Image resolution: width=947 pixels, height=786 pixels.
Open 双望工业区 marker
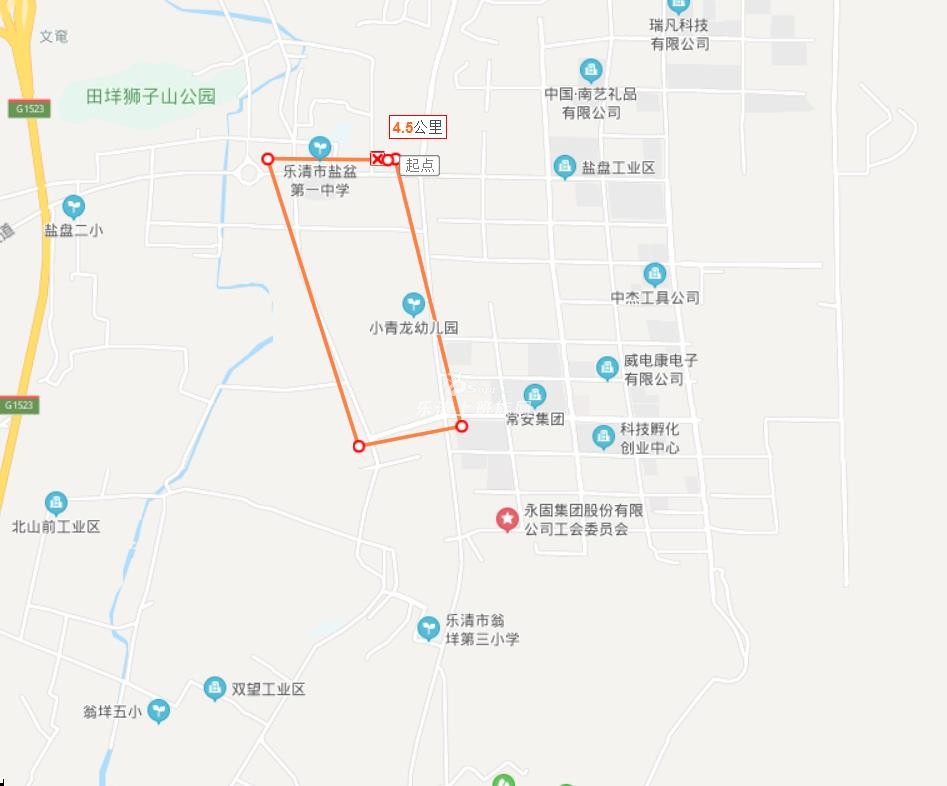coord(214,688)
